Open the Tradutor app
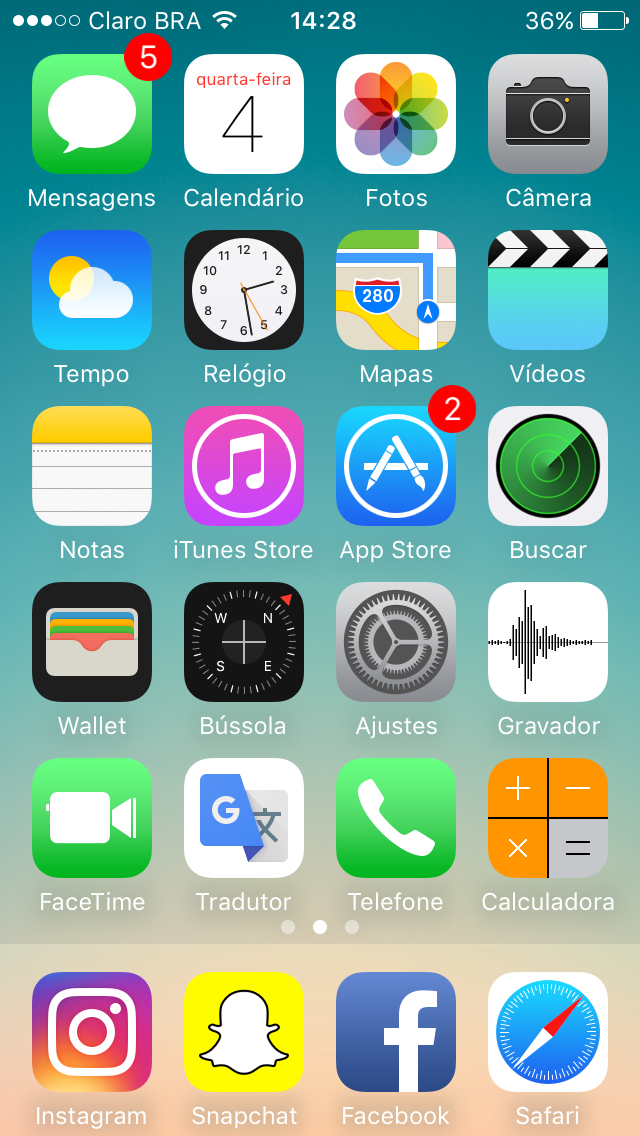 [244, 818]
